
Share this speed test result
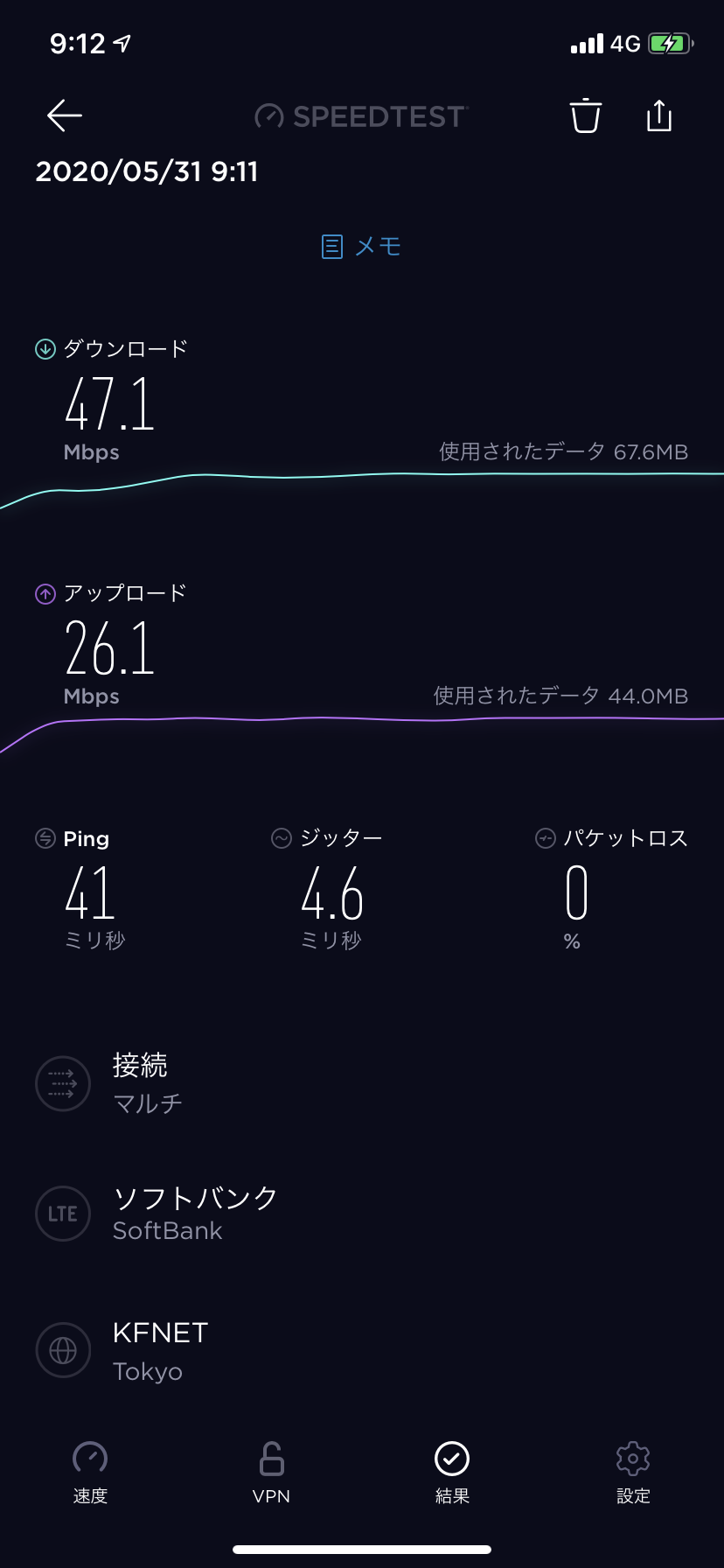coord(659,115)
